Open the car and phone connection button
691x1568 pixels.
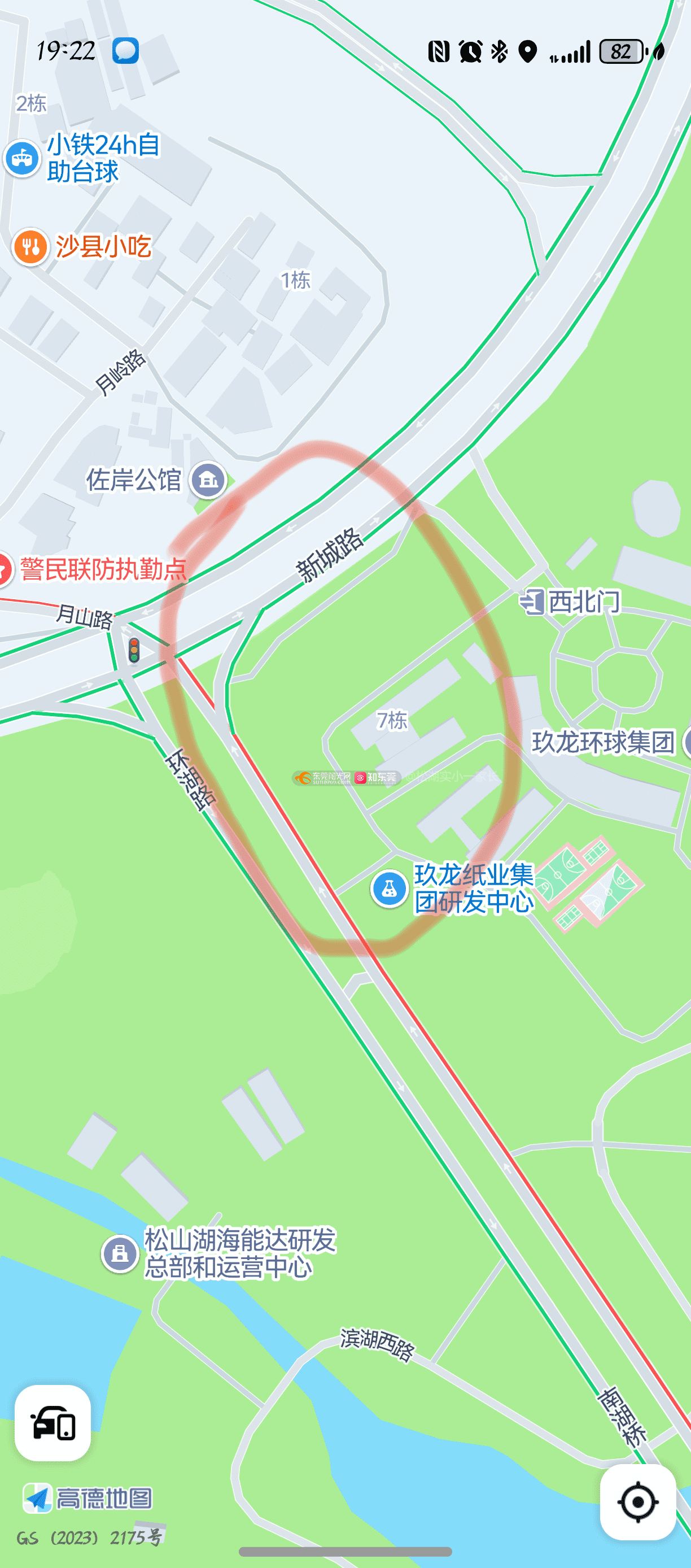click(x=53, y=1422)
